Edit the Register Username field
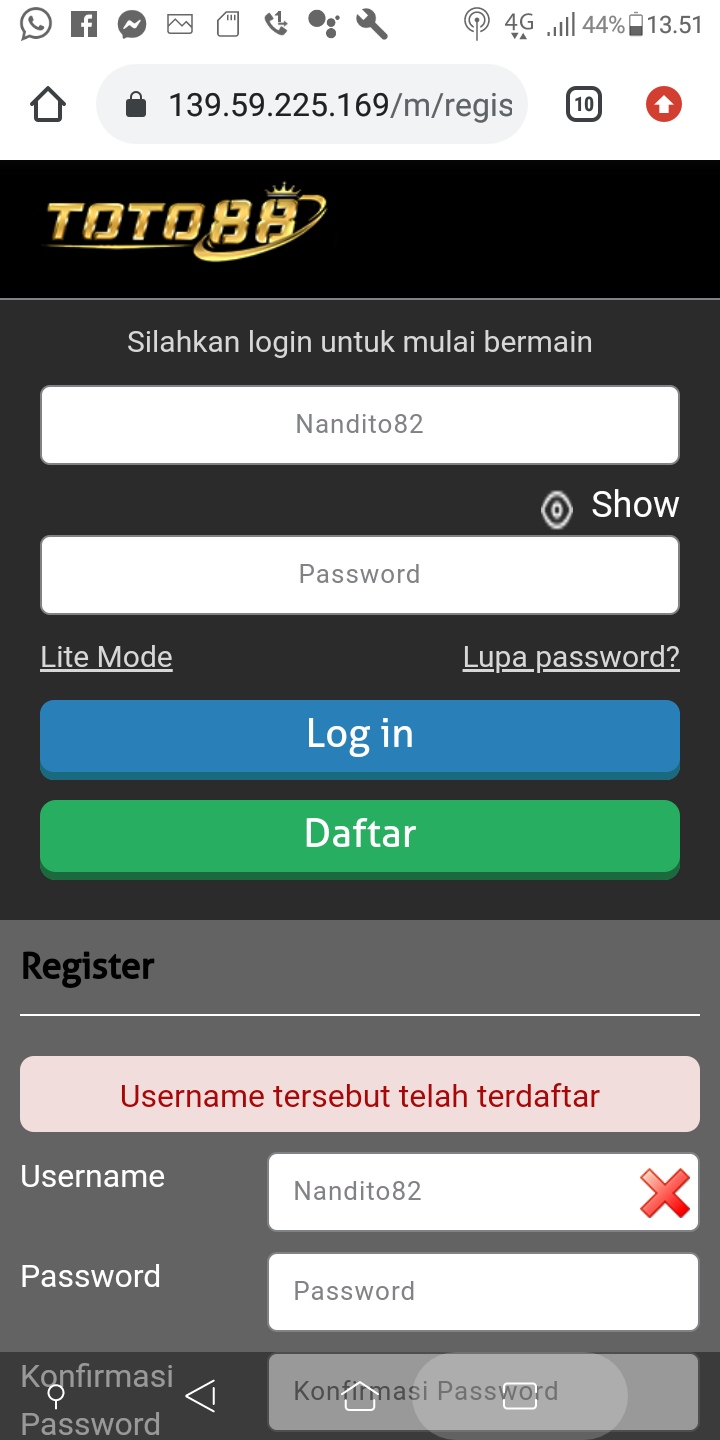The height and width of the screenshot is (1440, 720). 450,1191
